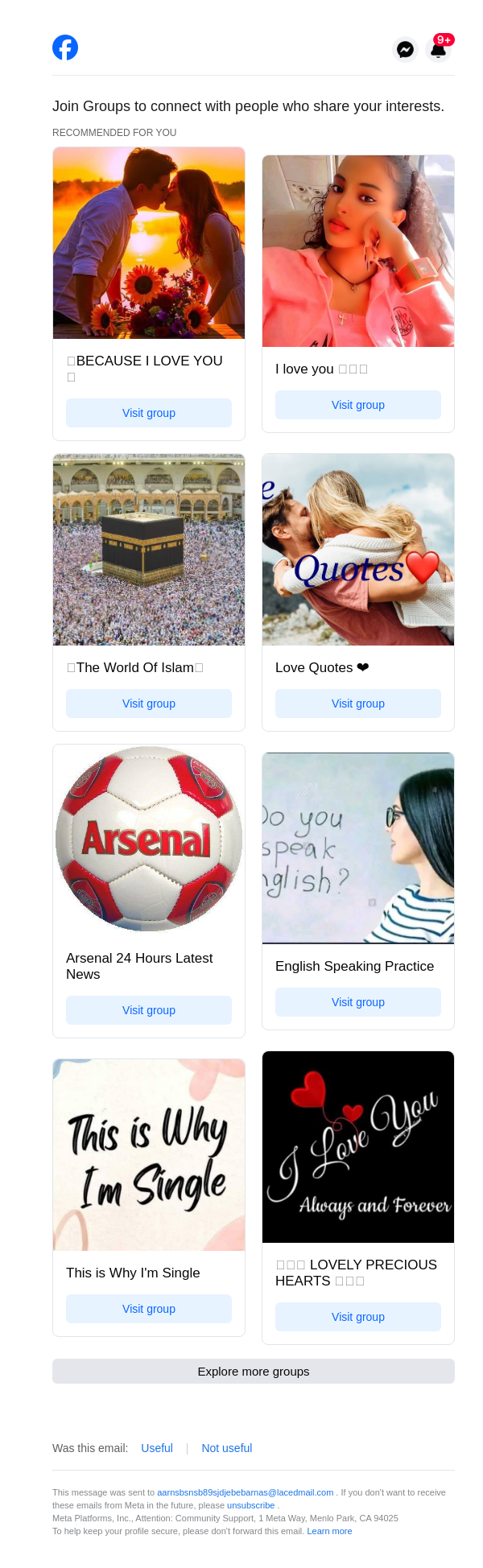Open the Kaaba photo of World Of Islam
The image size is (483, 1568).
[x=149, y=550]
